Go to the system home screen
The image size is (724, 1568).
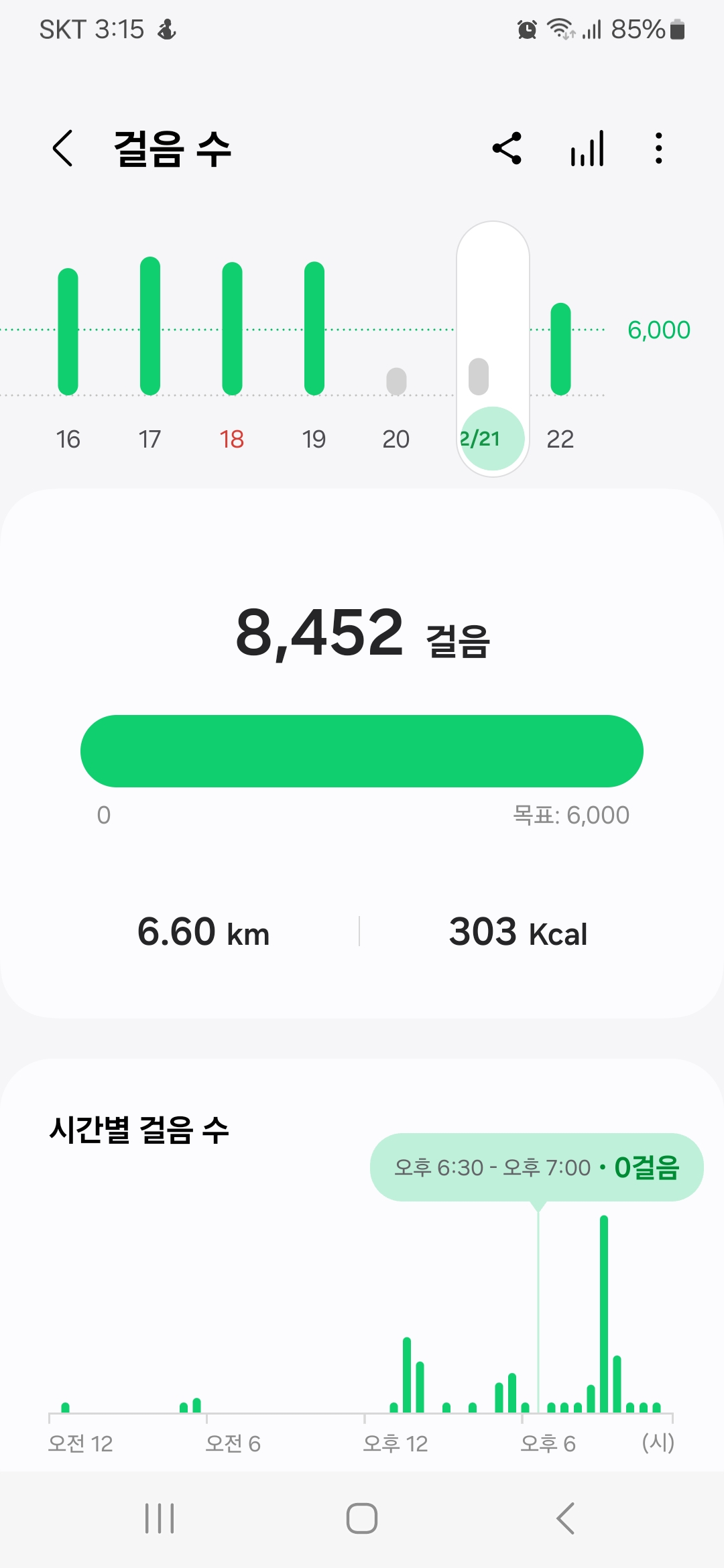(x=362, y=1518)
